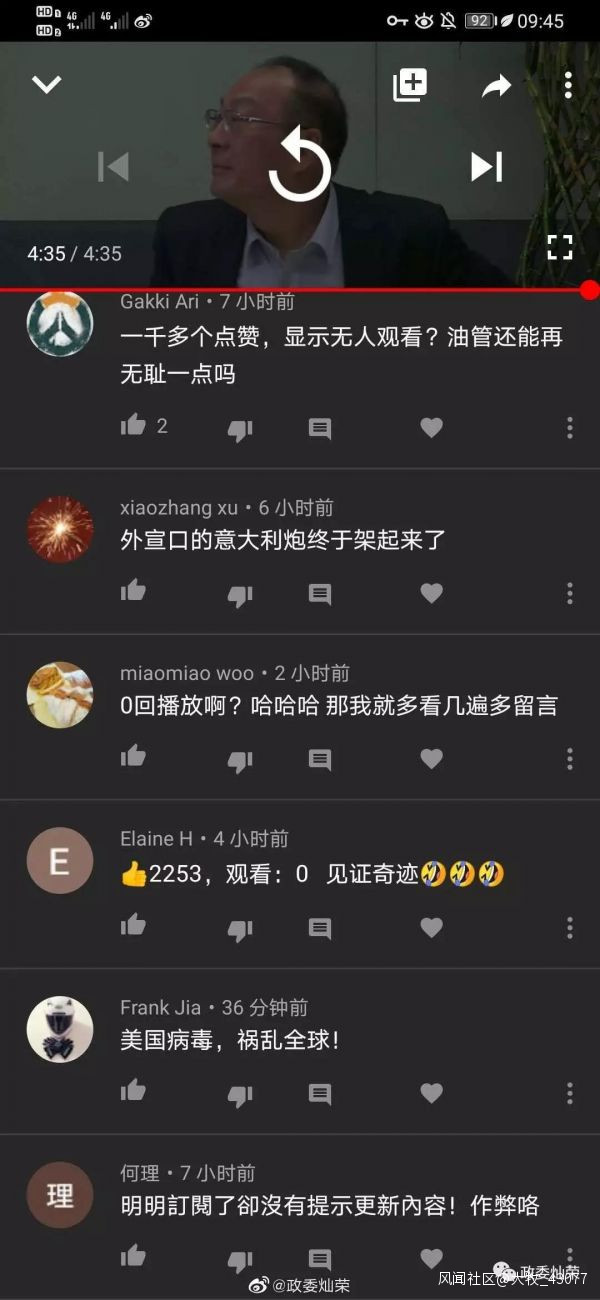
Task: Reply to Elaine H's comment
Action: point(320,928)
